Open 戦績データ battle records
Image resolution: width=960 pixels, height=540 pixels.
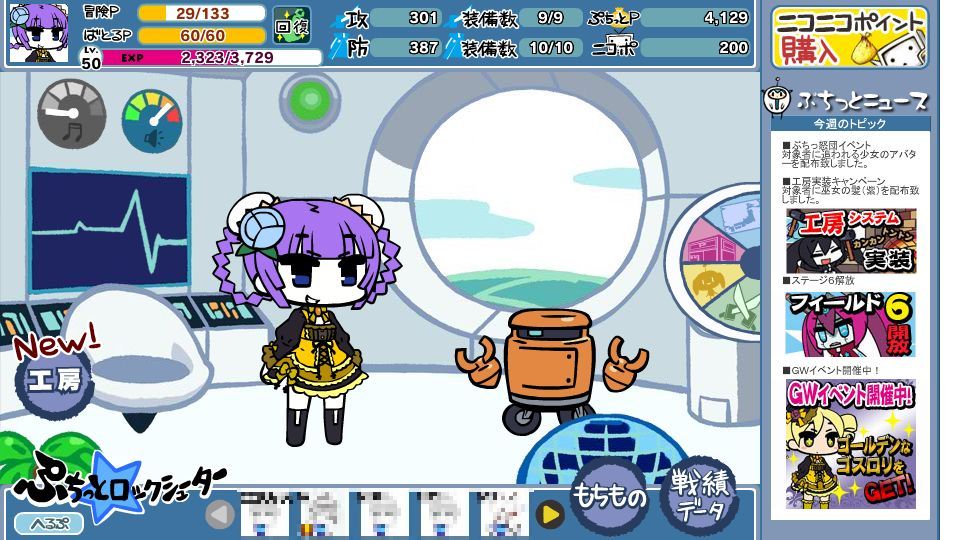point(699,496)
